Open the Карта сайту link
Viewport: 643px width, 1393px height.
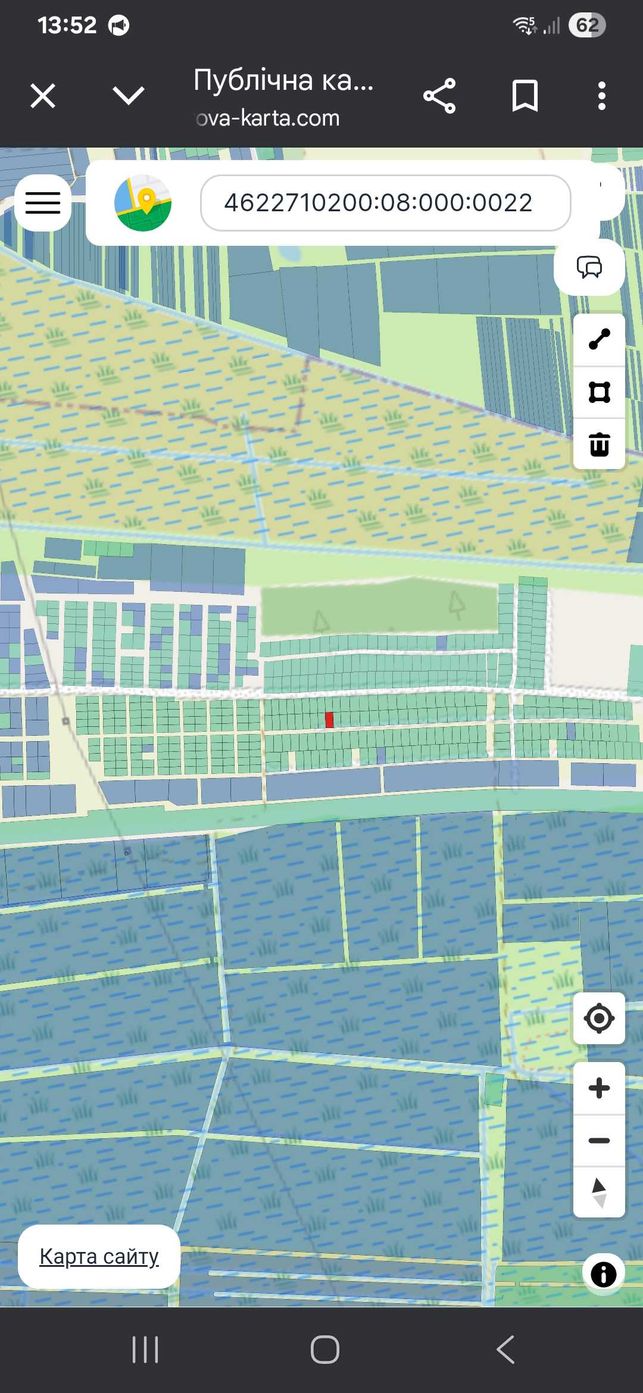point(99,1256)
